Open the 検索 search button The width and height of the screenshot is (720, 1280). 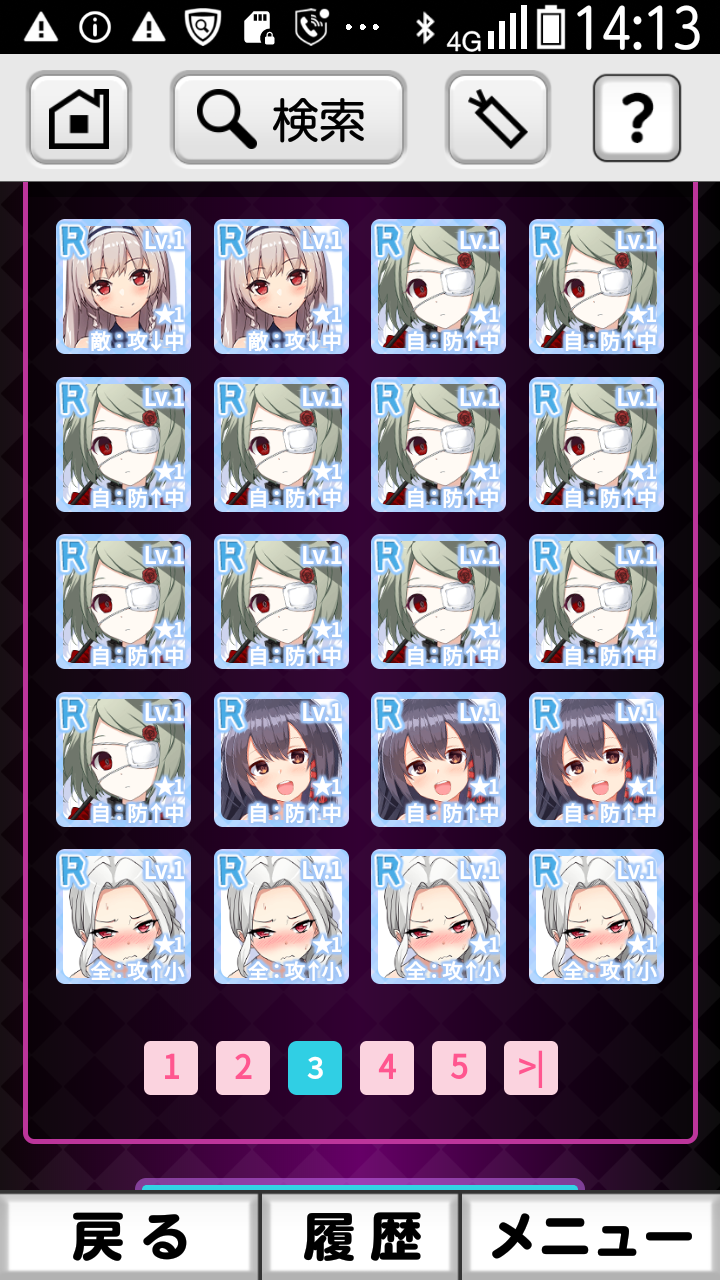tap(288, 118)
